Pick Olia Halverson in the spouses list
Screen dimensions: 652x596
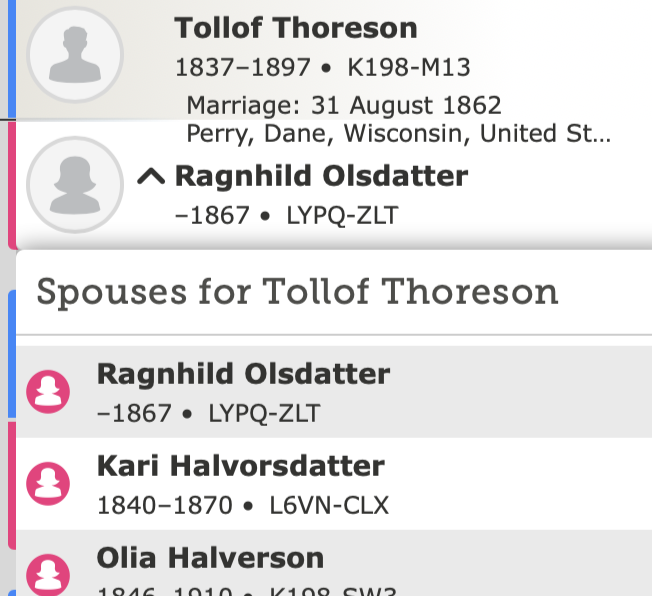(210, 558)
